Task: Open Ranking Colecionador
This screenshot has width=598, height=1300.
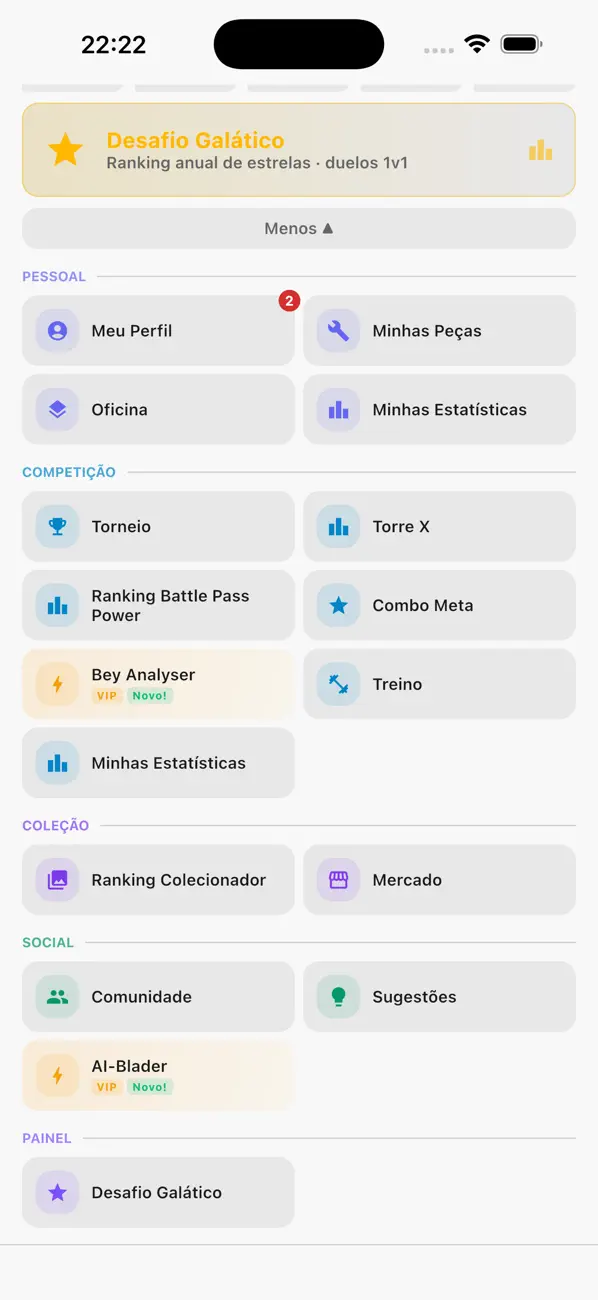Action: point(158,880)
